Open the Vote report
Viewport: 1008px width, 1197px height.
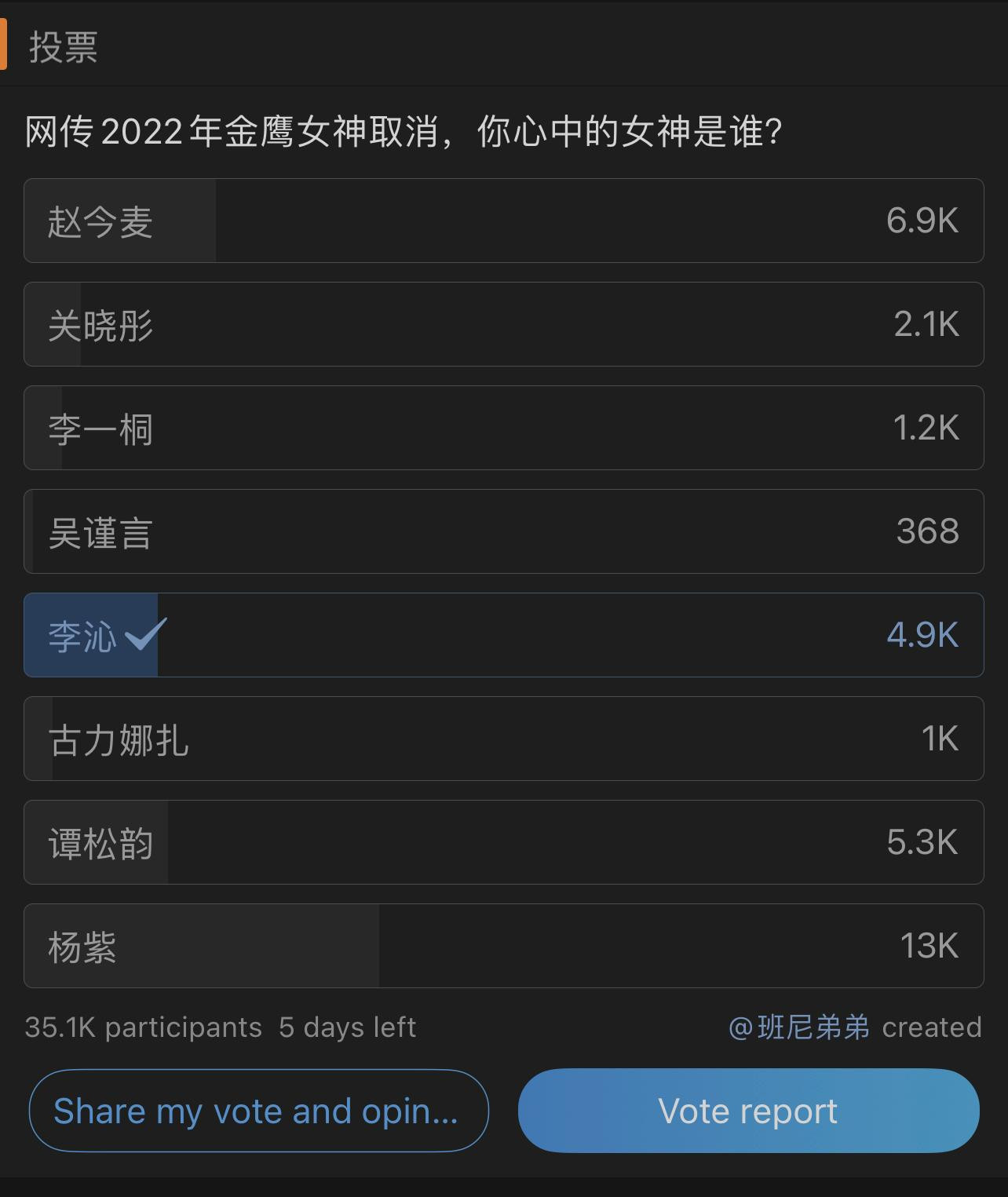(x=748, y=1111)
